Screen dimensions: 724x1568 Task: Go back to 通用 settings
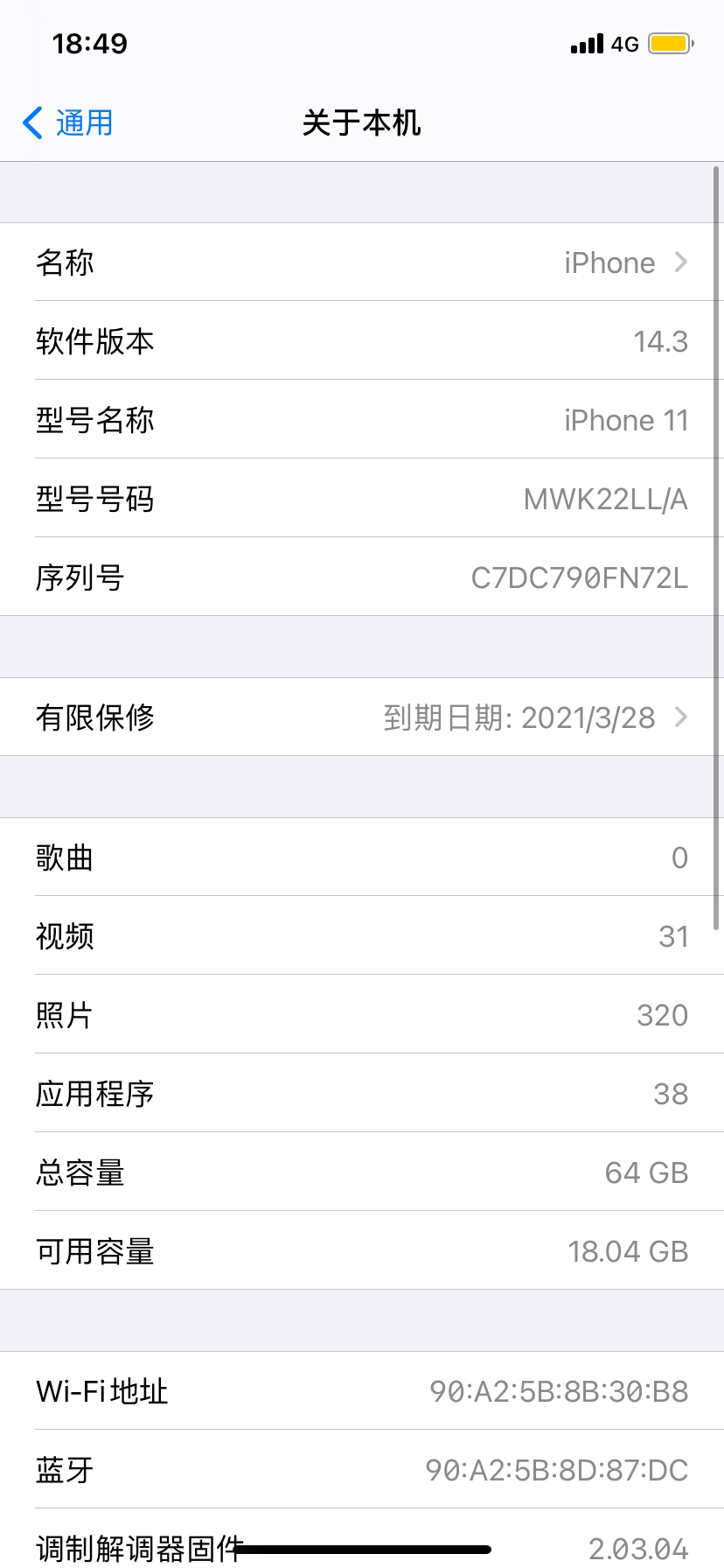pyautogui.click(x=68, y=122)
